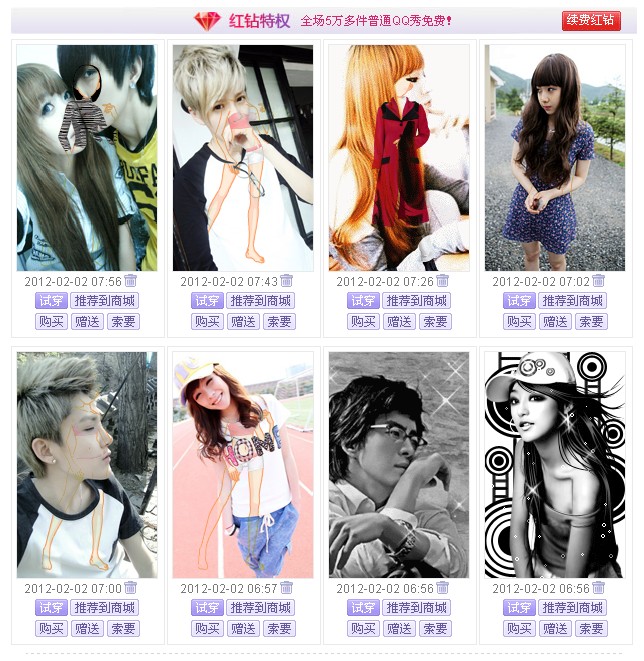Tap 购买 for the 07:02 item
Screen dimensions: 644x661
[519, 322]
